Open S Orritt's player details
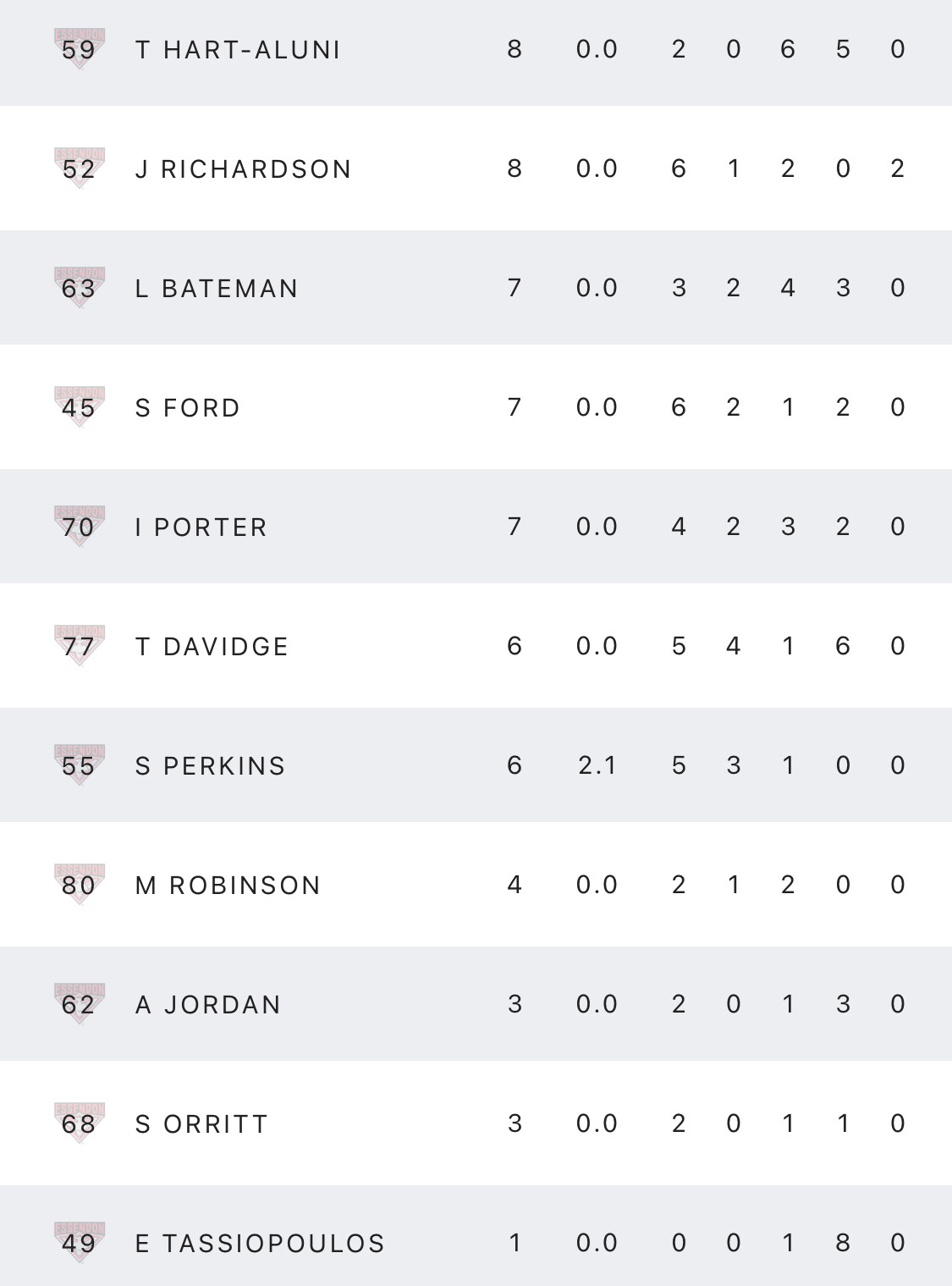The image size is (952, 1286). 201,1124
